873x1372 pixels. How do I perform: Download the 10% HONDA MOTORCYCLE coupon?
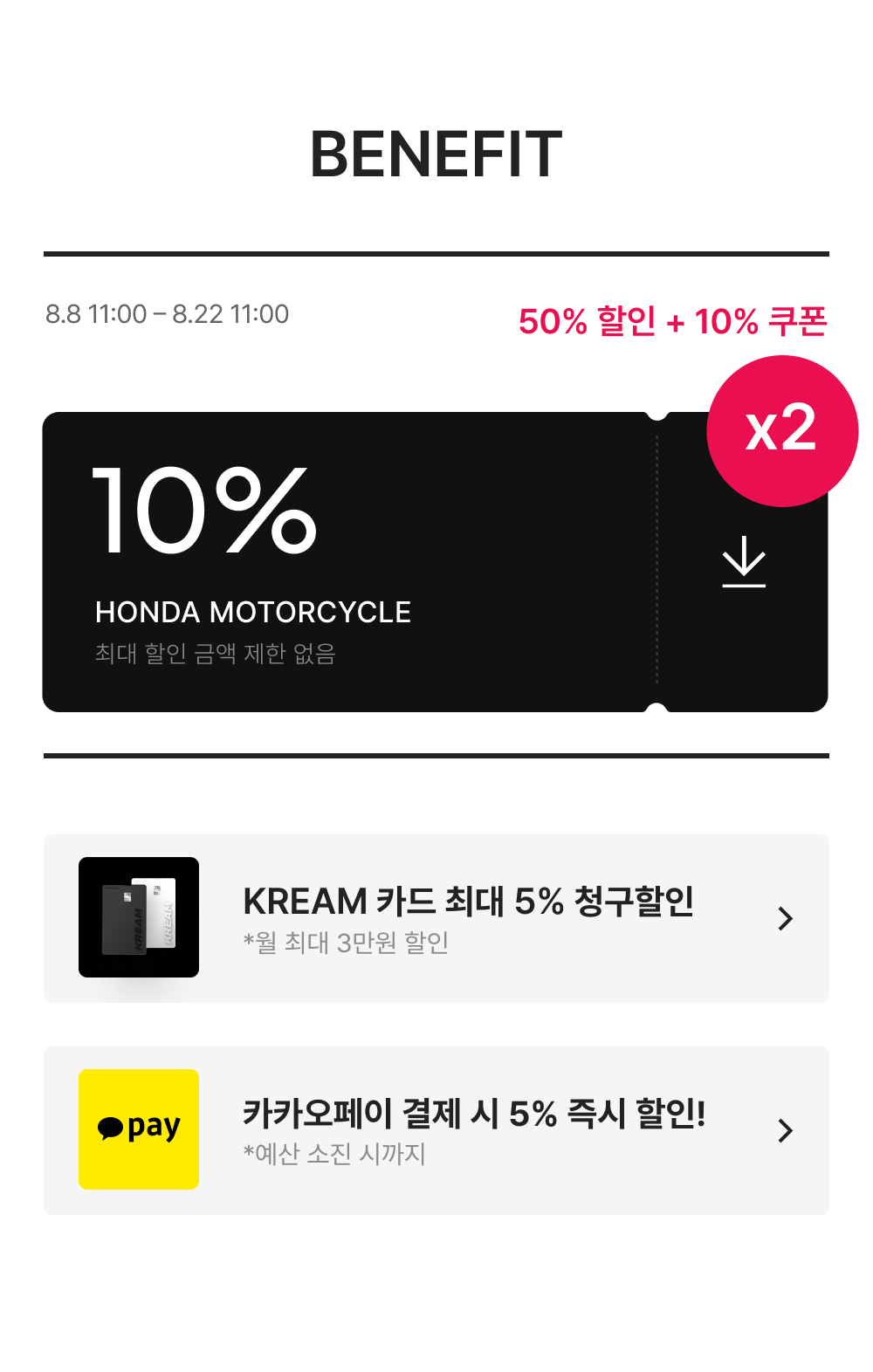[x=744, y=562]
